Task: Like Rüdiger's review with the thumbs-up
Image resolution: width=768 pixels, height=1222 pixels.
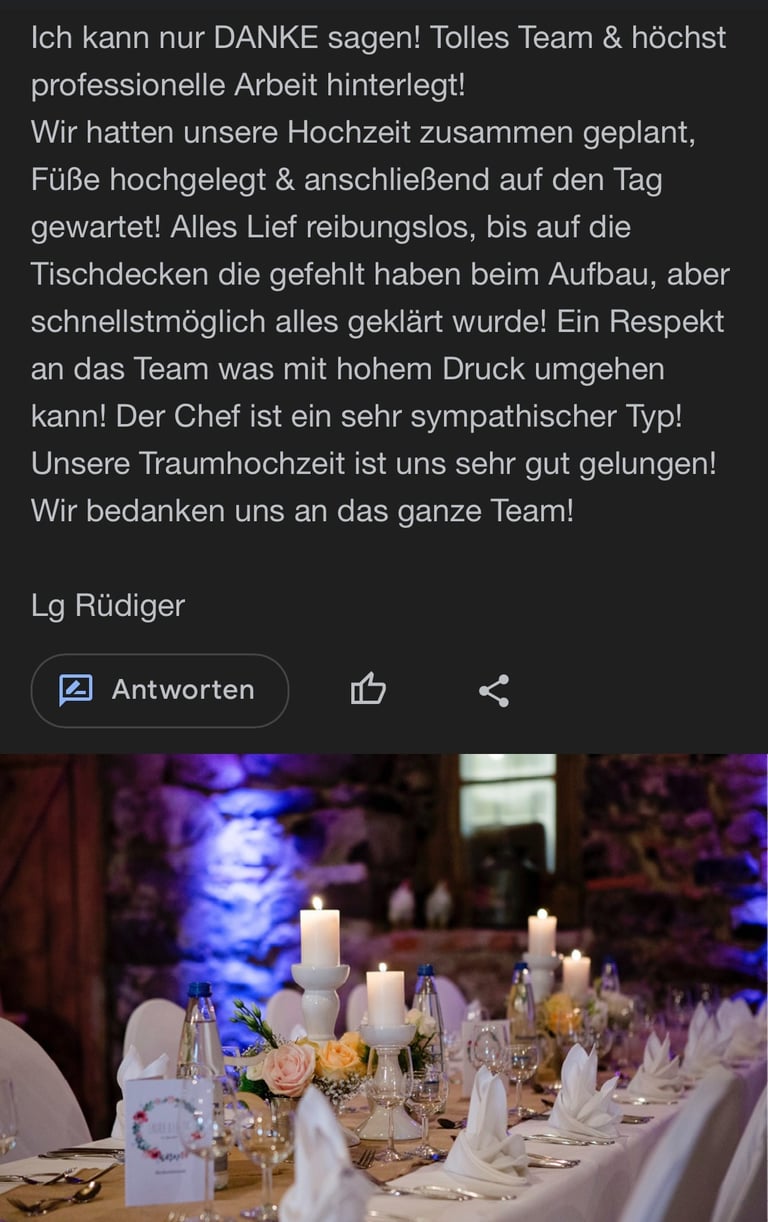Action: [368, 690]
